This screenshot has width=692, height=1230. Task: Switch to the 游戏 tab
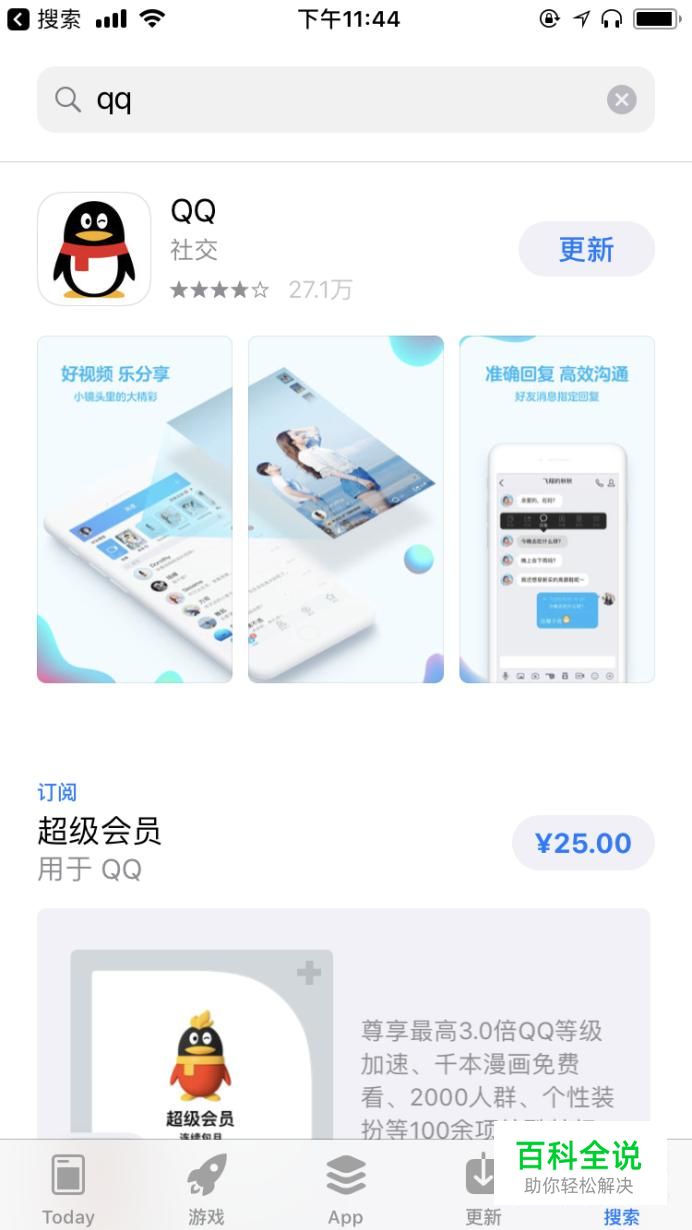click(207, 1188)
